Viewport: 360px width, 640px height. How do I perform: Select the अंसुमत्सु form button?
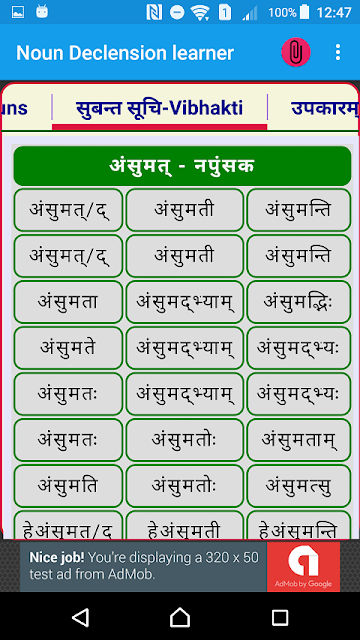tap(299, 486)
